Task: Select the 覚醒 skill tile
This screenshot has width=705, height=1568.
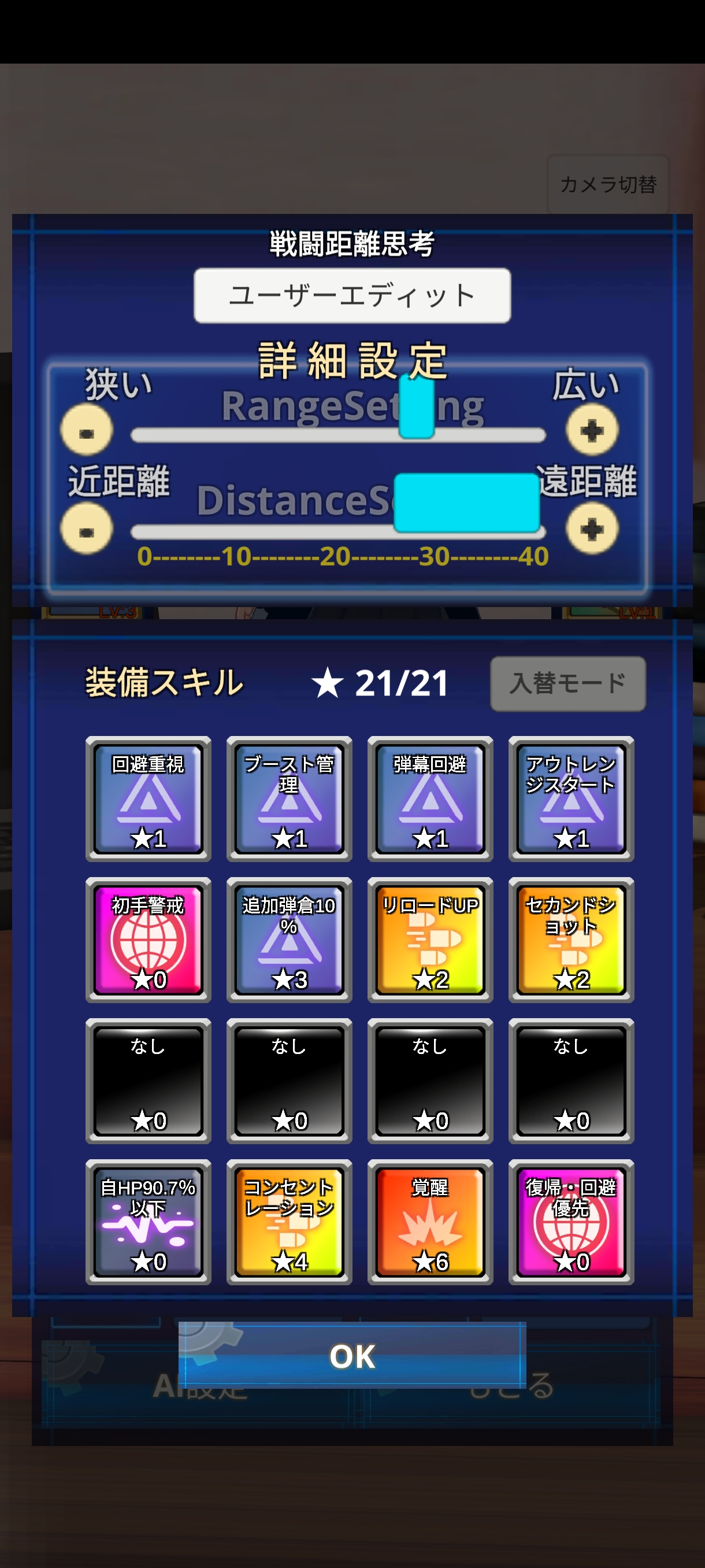Action: click(x=430, y=1222)
